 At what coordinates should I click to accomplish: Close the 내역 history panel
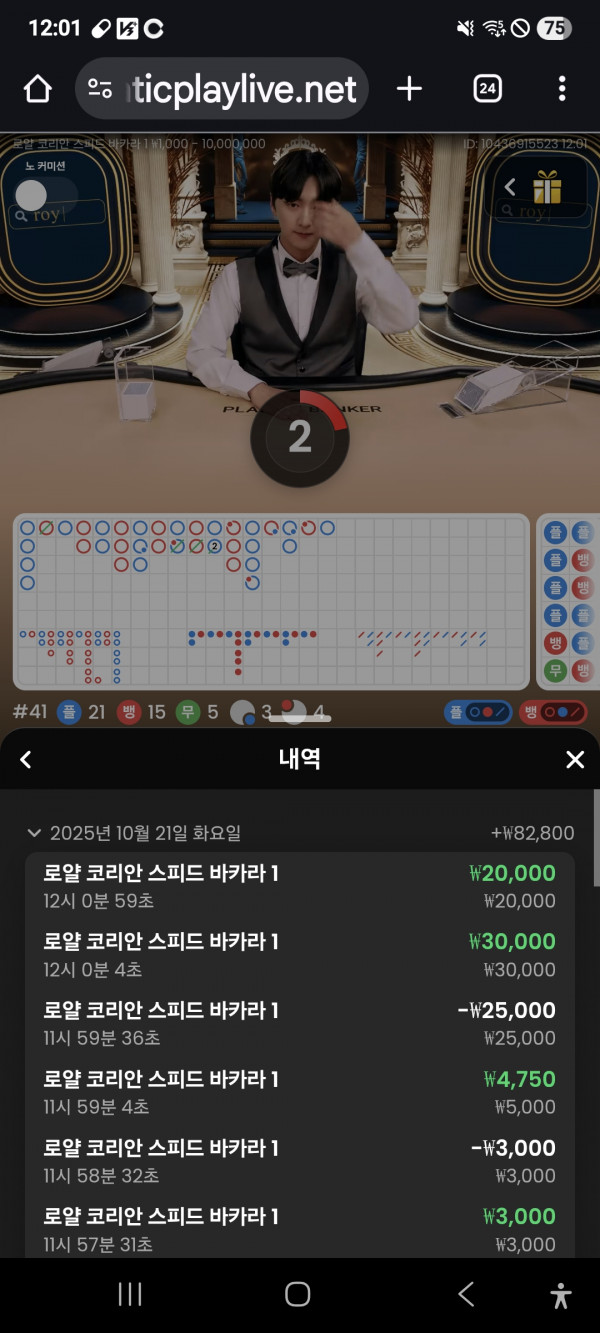click(x=575, y=760)
